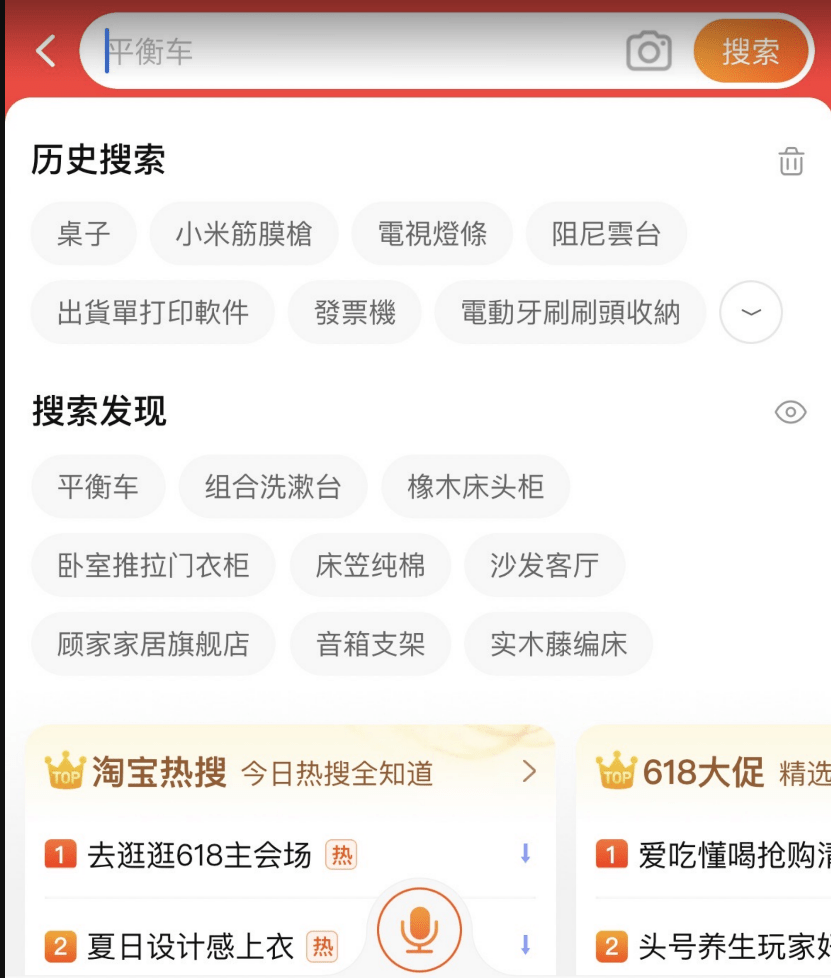The height and width of the screenshot is (978, 831).
Task: Select history chip 小米筋膜槍
Action: [244, 234]
